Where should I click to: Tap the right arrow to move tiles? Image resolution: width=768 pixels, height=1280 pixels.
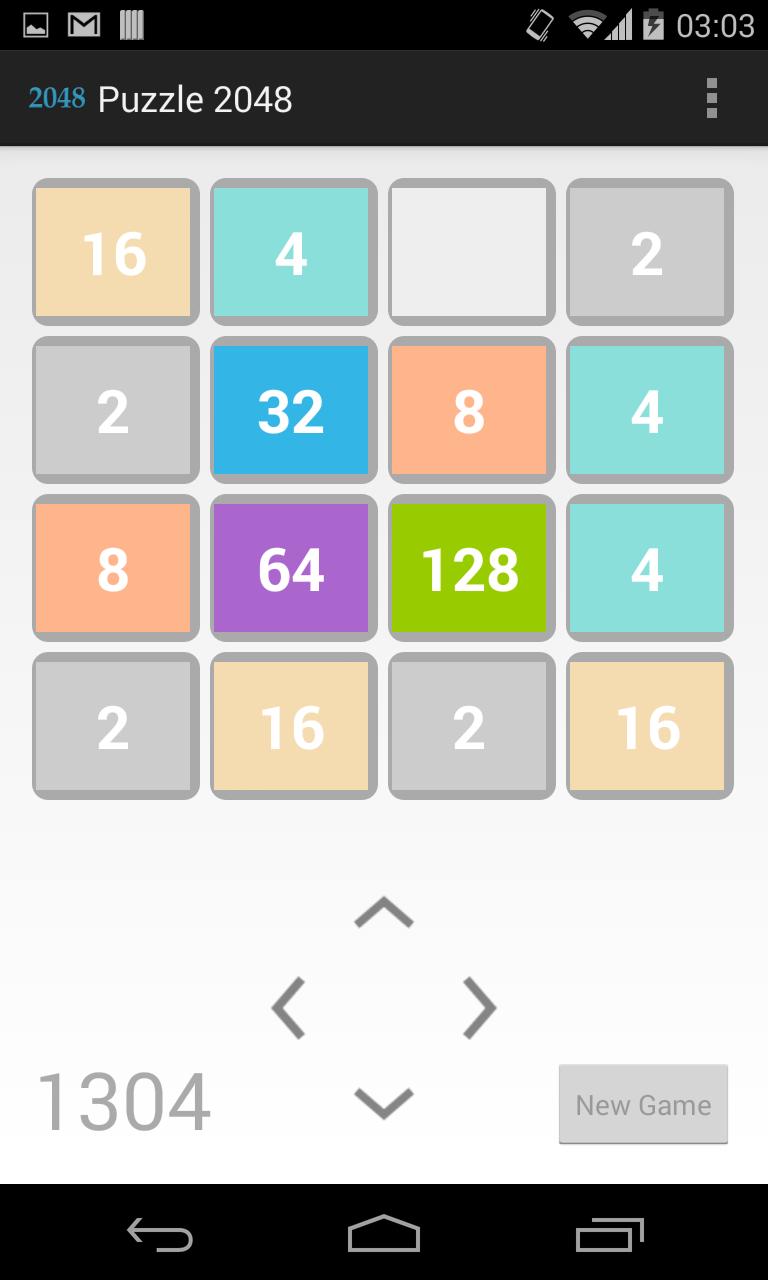478,1008
